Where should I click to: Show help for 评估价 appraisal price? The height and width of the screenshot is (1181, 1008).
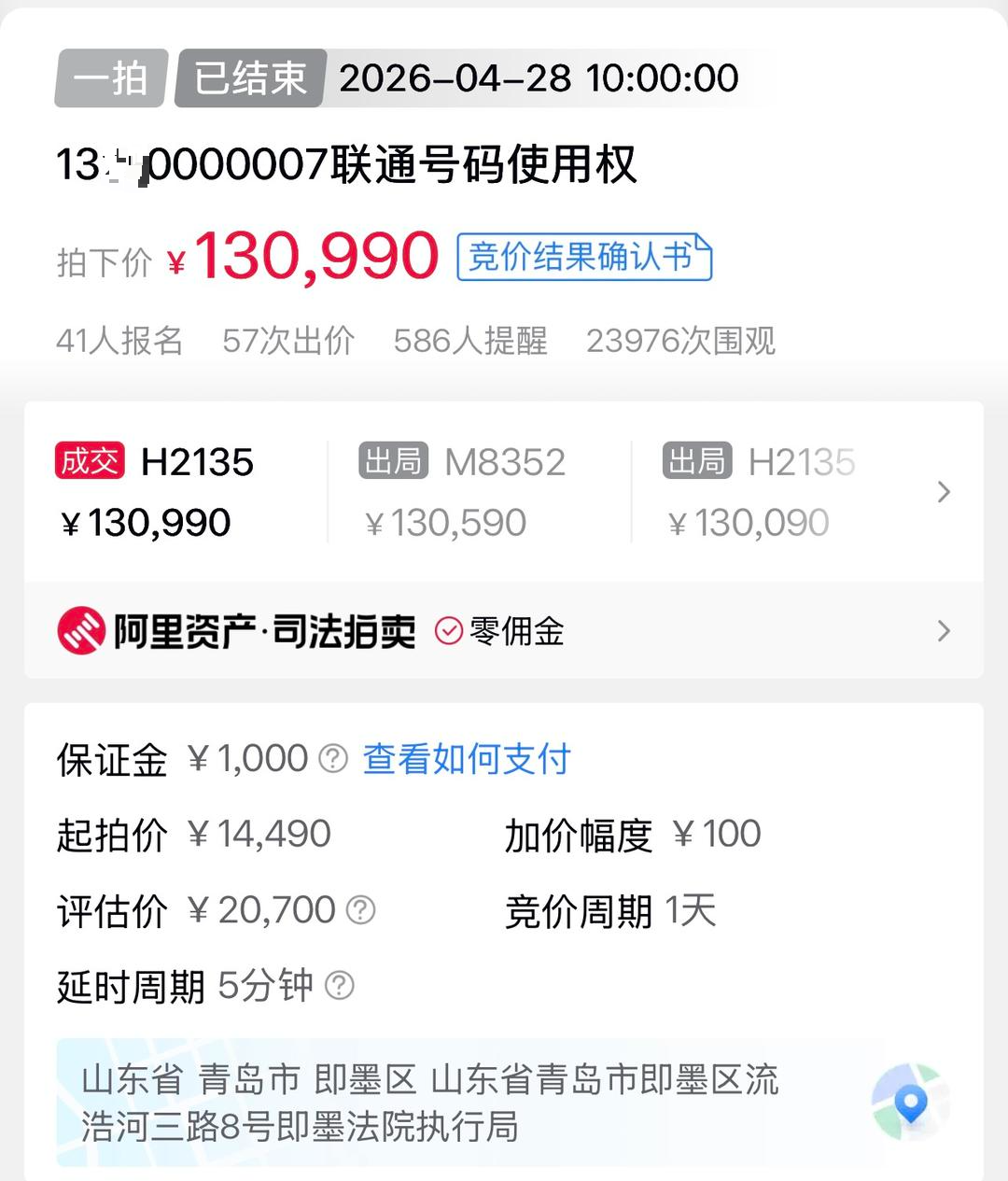360,910
